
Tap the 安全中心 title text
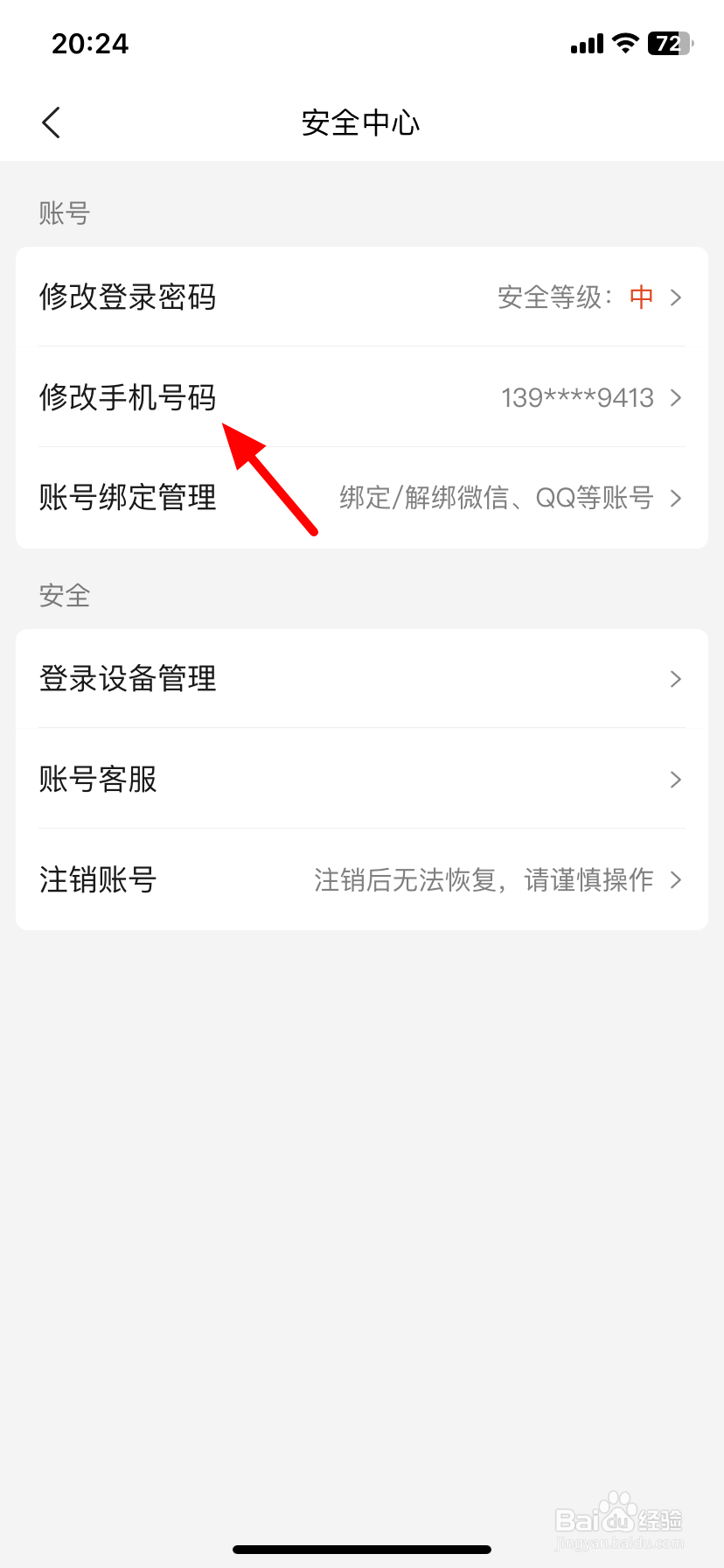pyautogui.click(x=361, y=122)
